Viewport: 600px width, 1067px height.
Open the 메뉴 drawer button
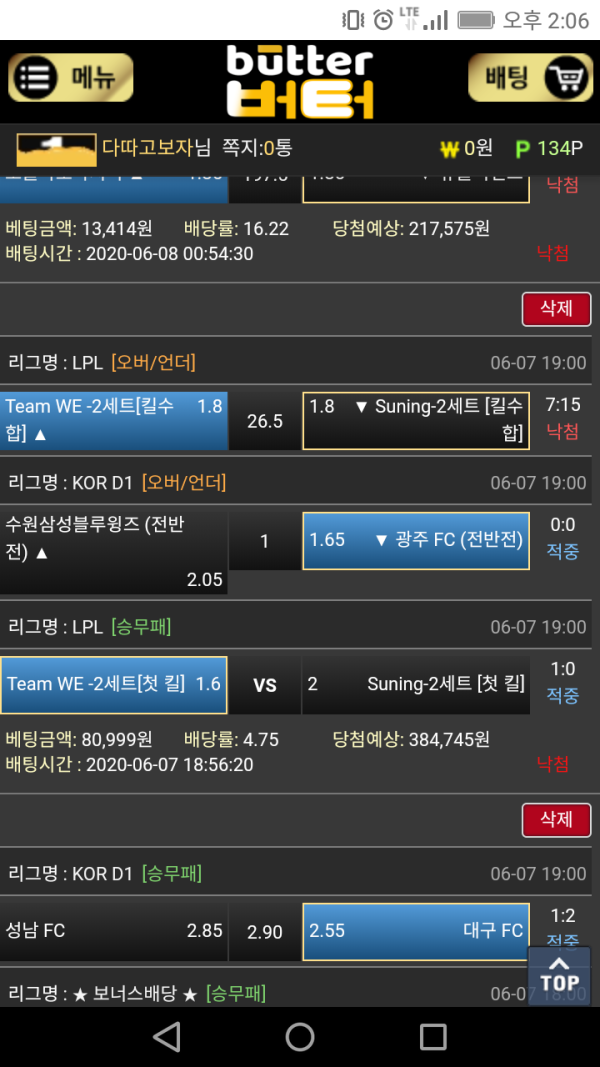(70, 78)
